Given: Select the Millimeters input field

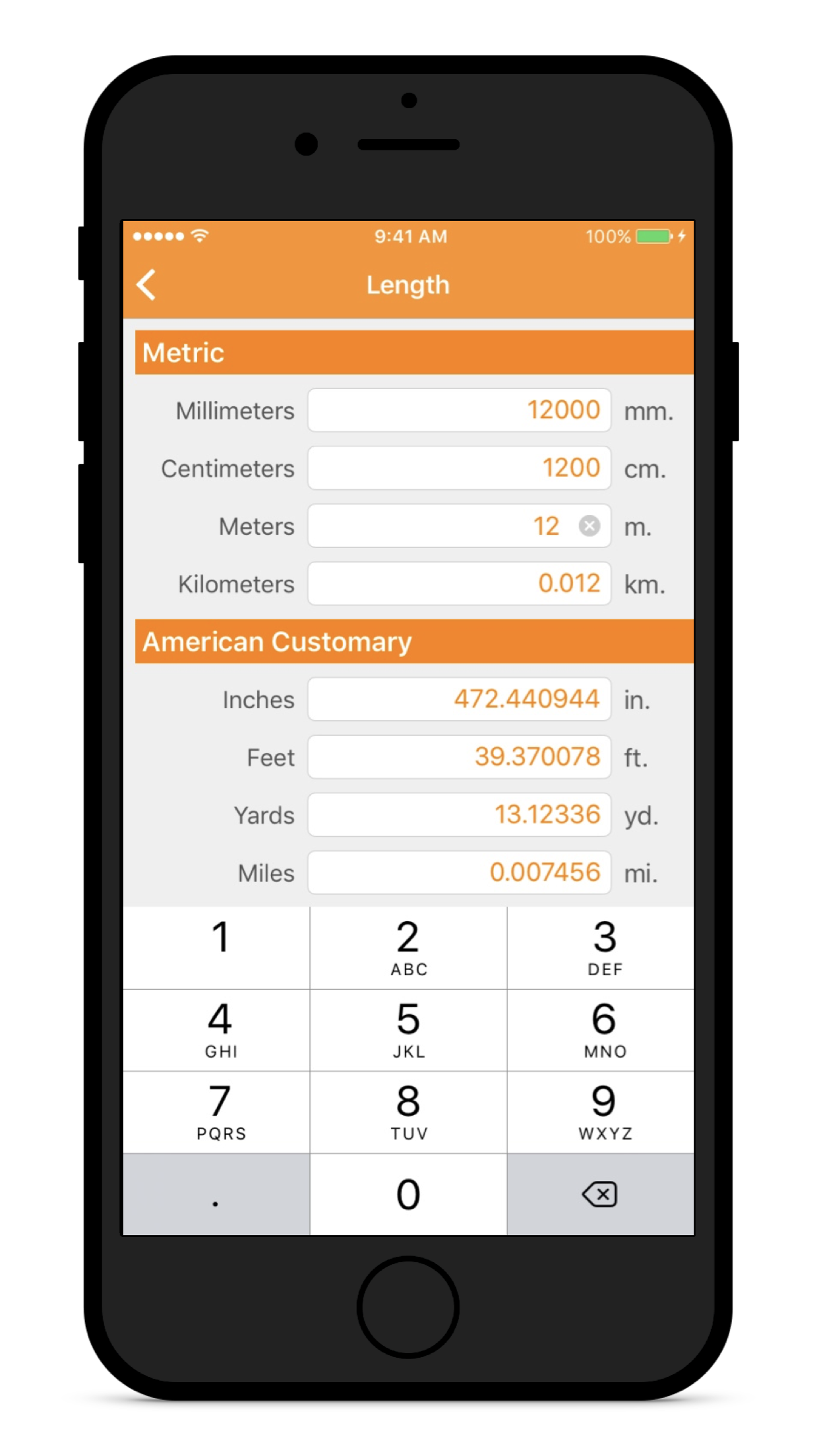Looking at the screenshot, I should click(x=459, y=410).
